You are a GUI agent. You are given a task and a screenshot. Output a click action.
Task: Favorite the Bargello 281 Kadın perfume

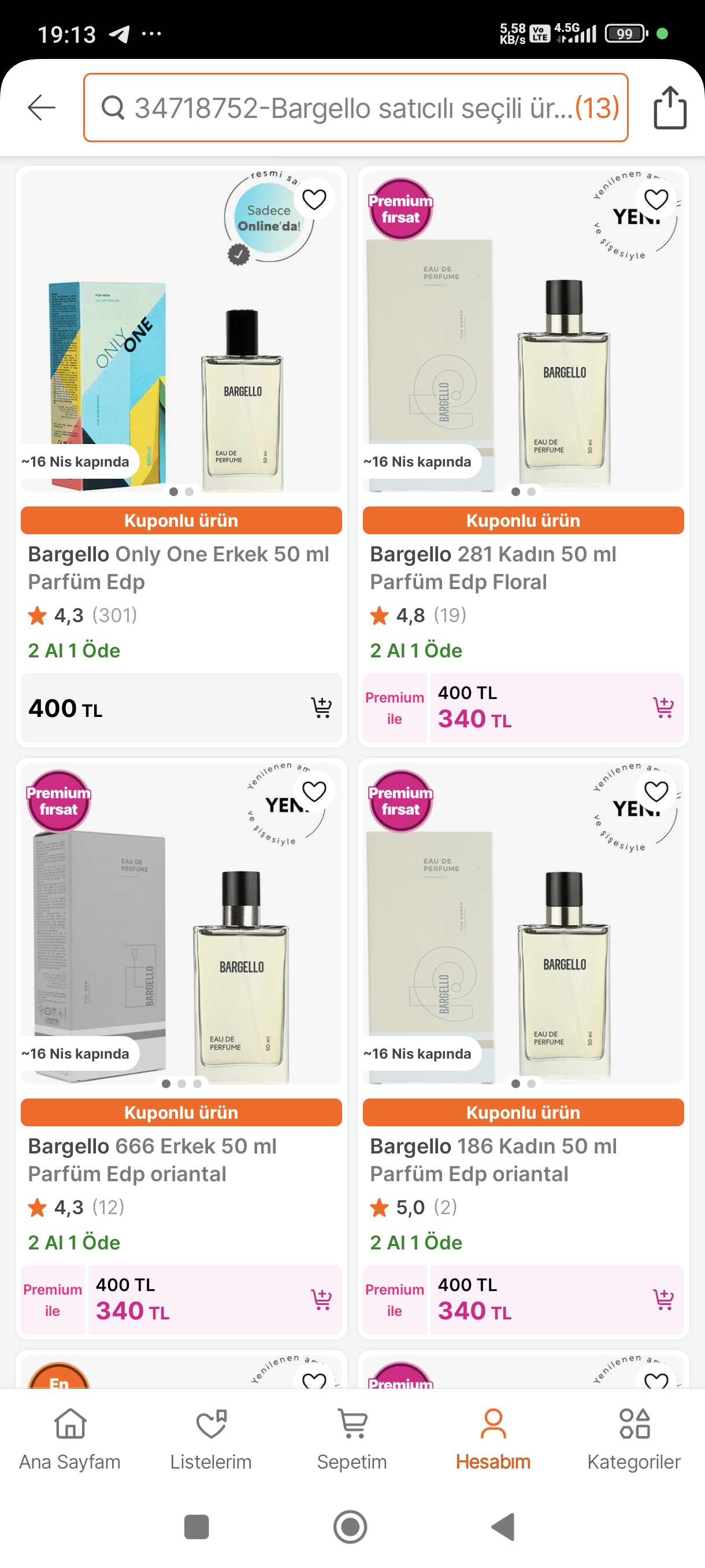[656, 199]
